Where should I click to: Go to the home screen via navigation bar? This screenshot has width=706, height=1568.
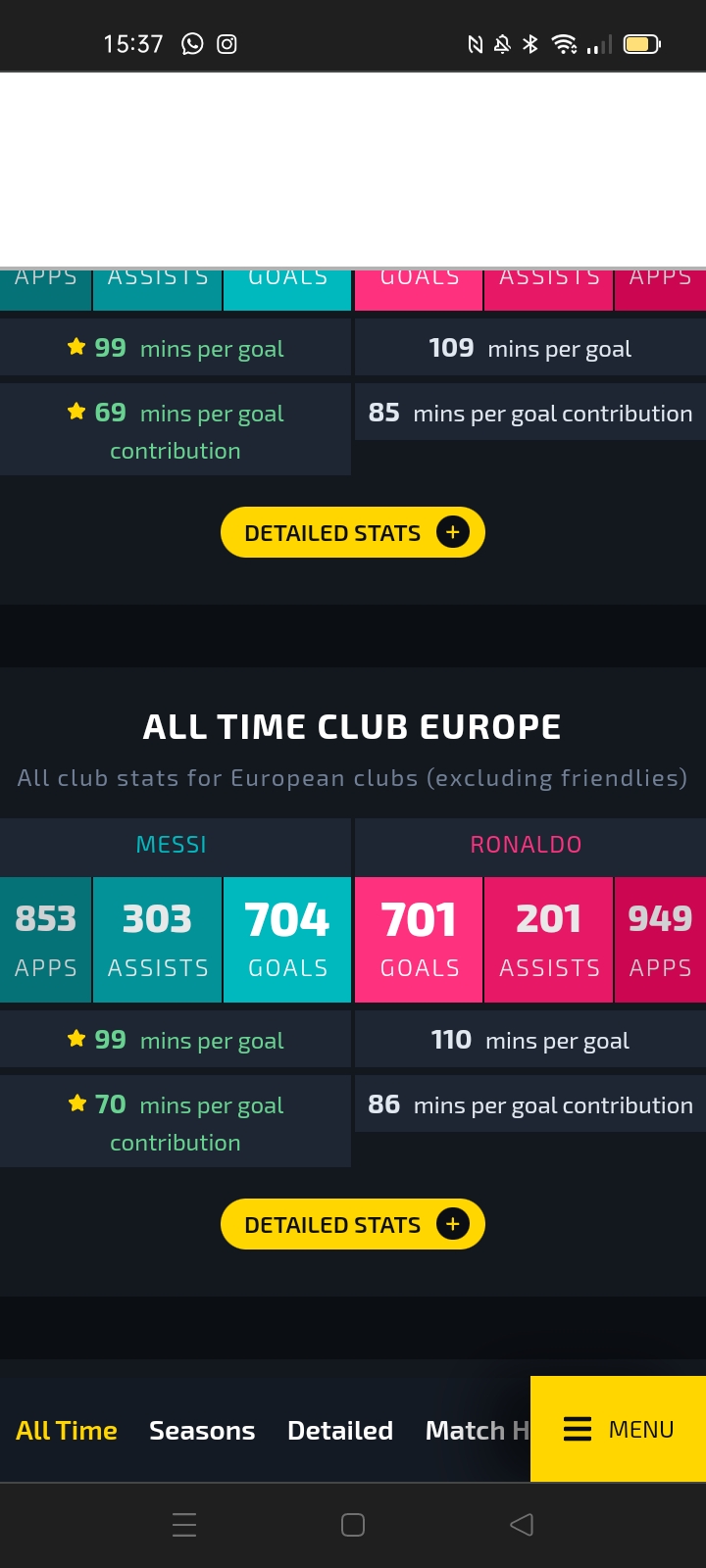[x=353, y=1525]
